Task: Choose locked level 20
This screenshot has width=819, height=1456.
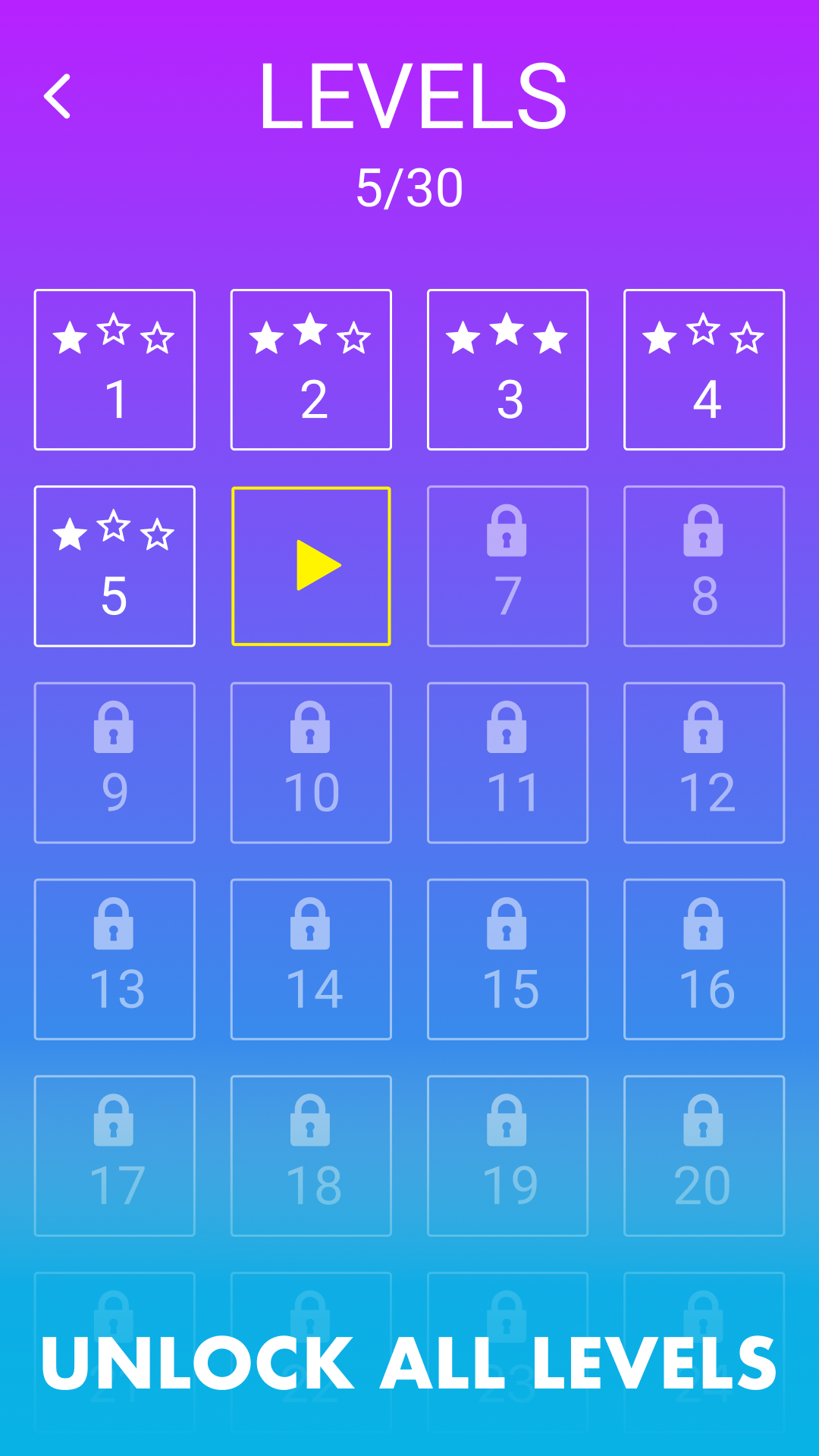Action: coord(704,1155)
